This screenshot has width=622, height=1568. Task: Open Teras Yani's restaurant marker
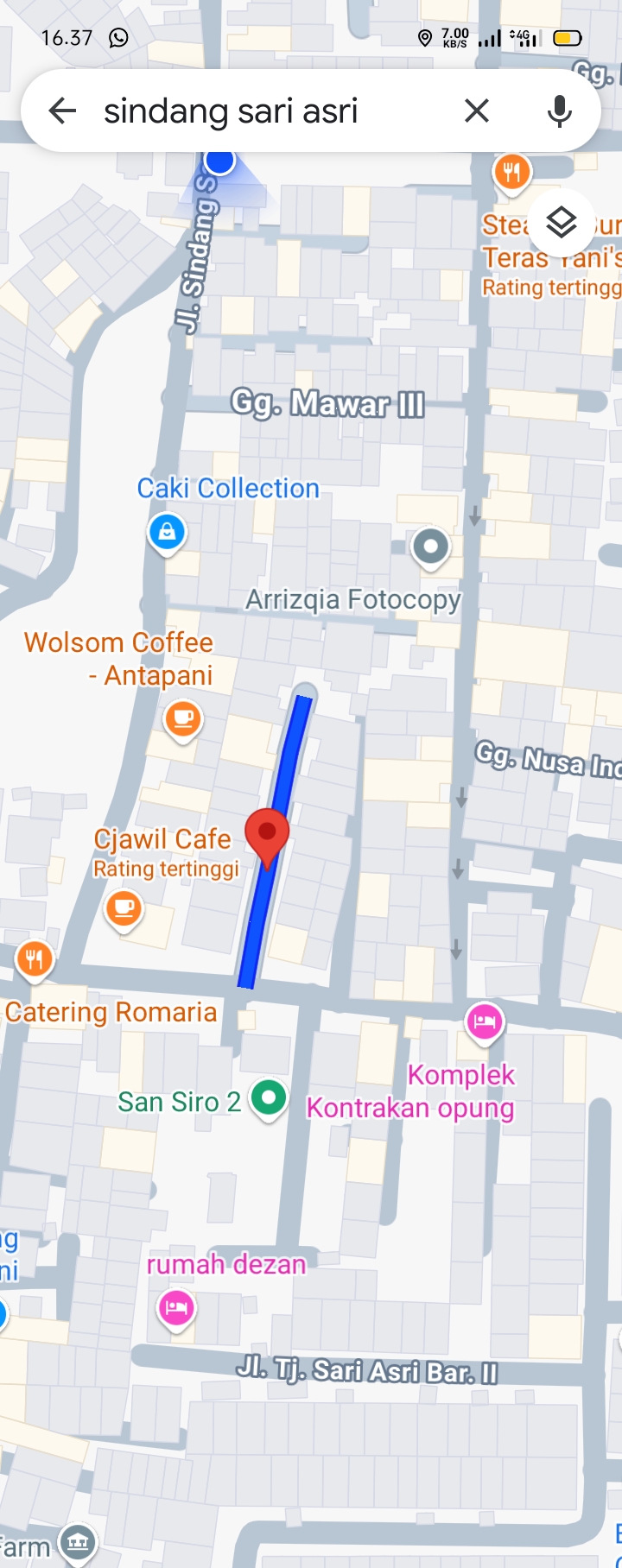pyautogui.click(x=511, y=172)
